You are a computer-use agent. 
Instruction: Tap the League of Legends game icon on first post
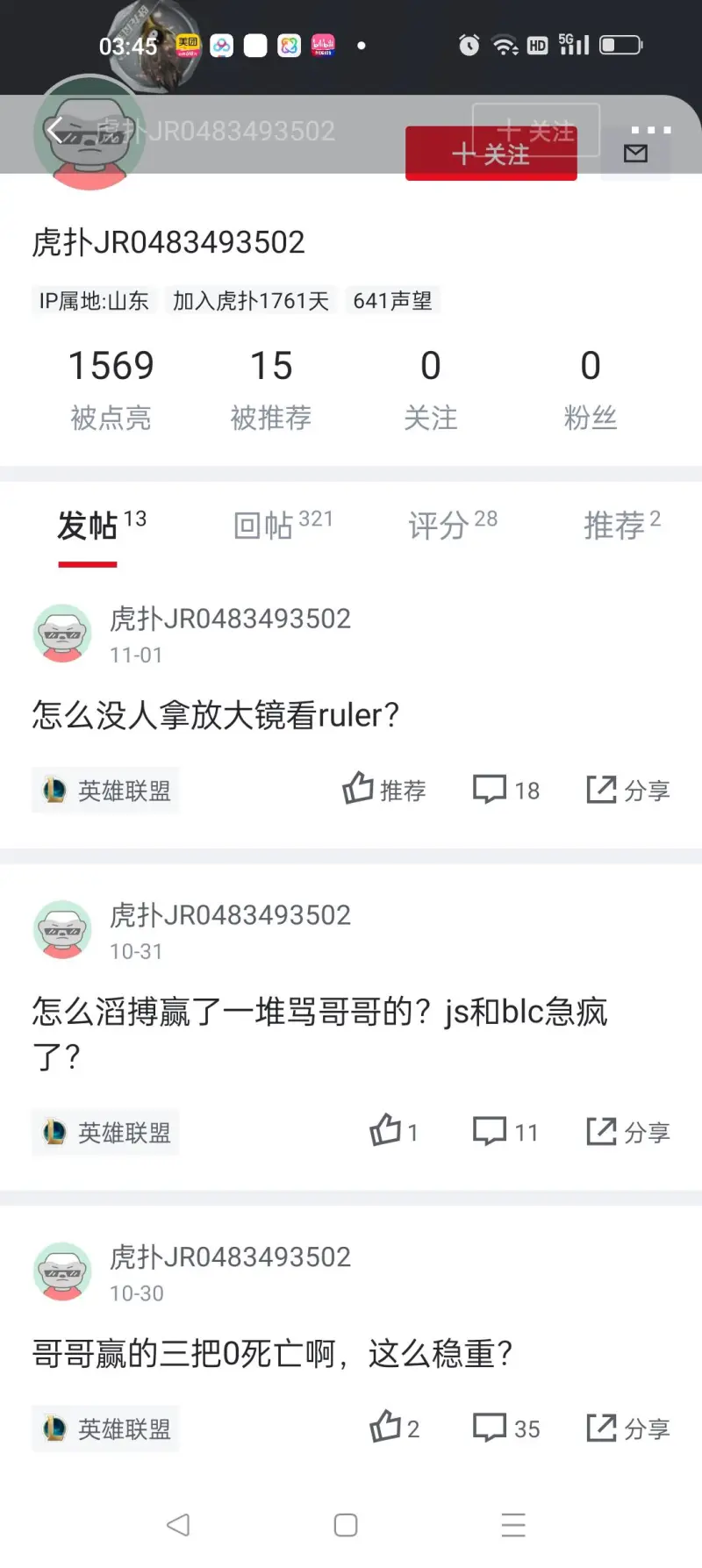coord(56,791)
